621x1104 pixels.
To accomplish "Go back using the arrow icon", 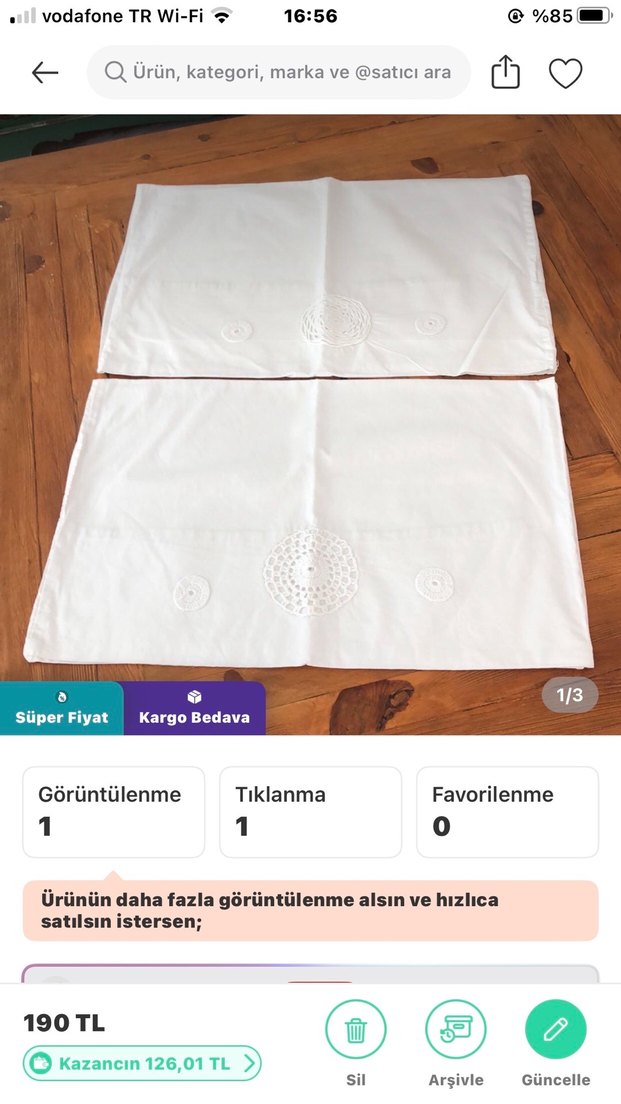I will click(x=45, y=73).
